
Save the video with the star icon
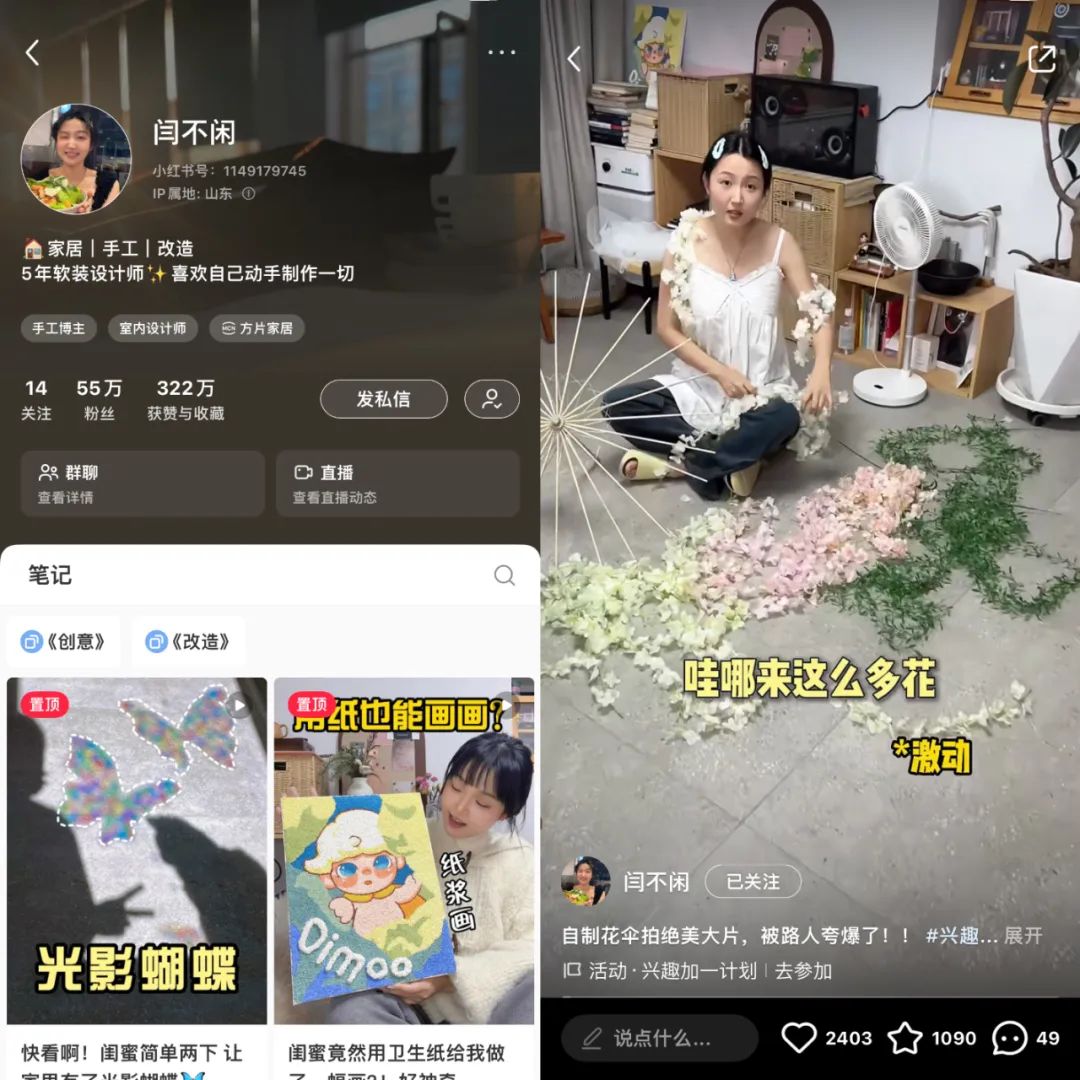coord(905,1038)
